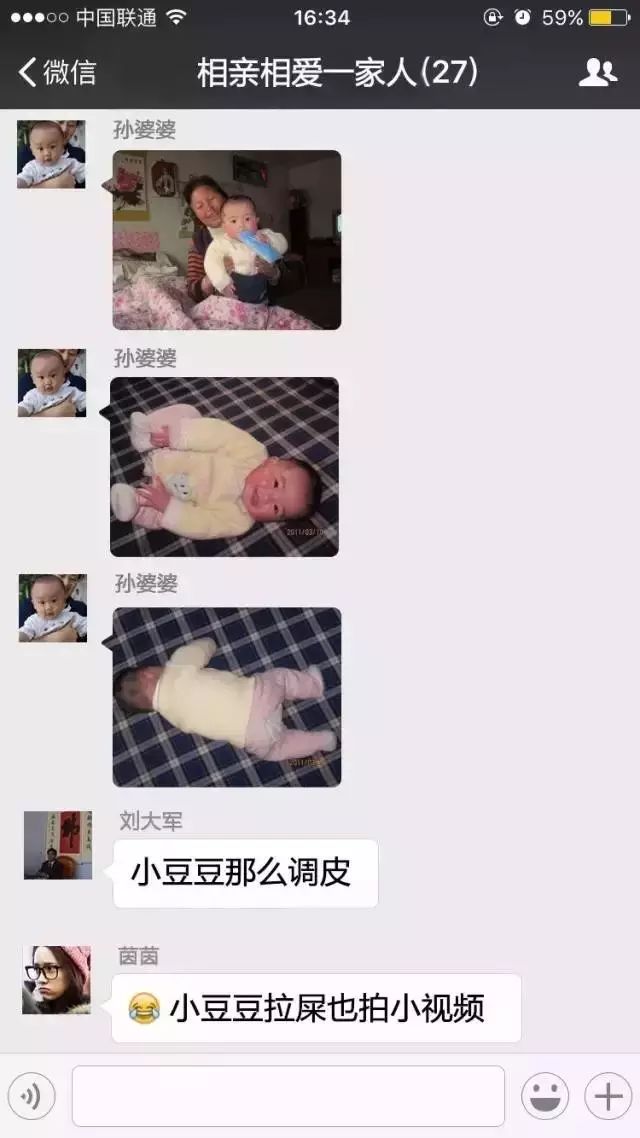Go back to the 微信 chat list
The height and width of the screenshot is (1138, 640).
click(x=57, y=73)
